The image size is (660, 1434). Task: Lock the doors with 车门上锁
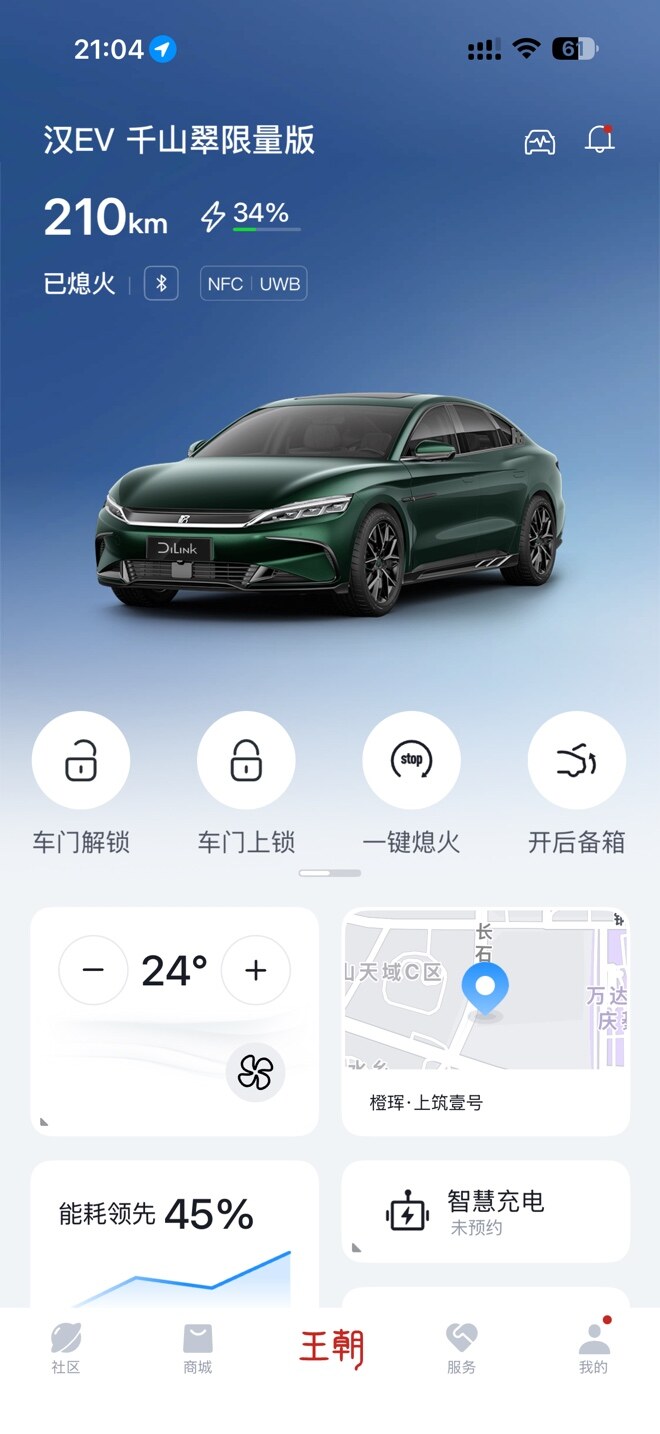pyautogui.click(x=246, y=761)
